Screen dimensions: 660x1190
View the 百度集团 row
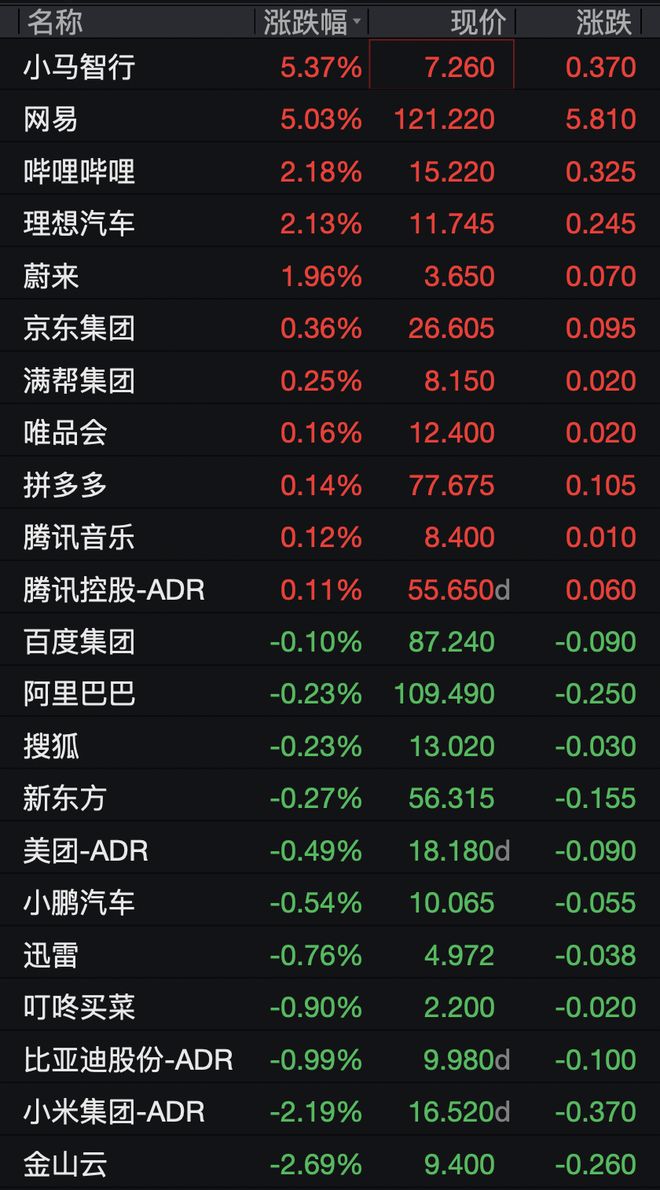tap(330, 641)
